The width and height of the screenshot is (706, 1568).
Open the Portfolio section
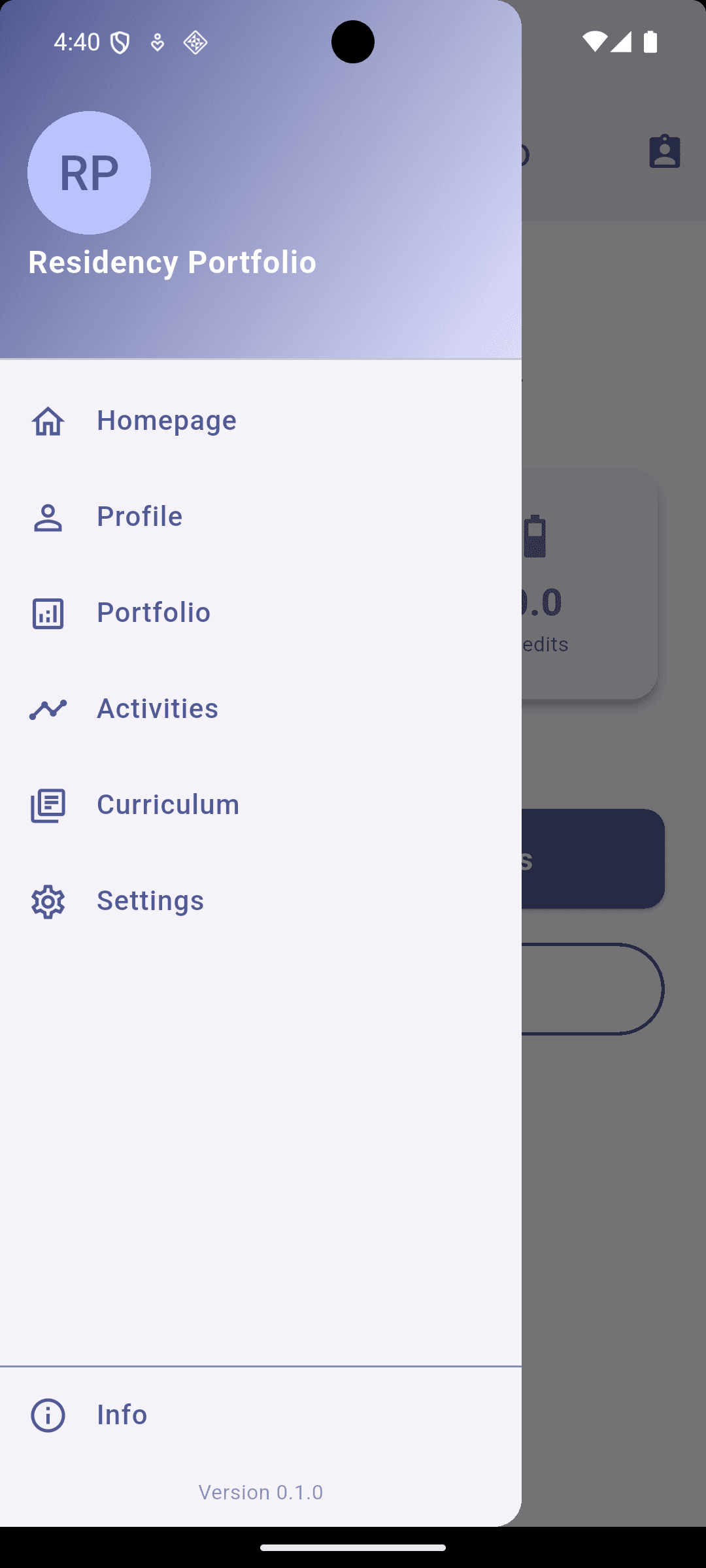point(153,613)
